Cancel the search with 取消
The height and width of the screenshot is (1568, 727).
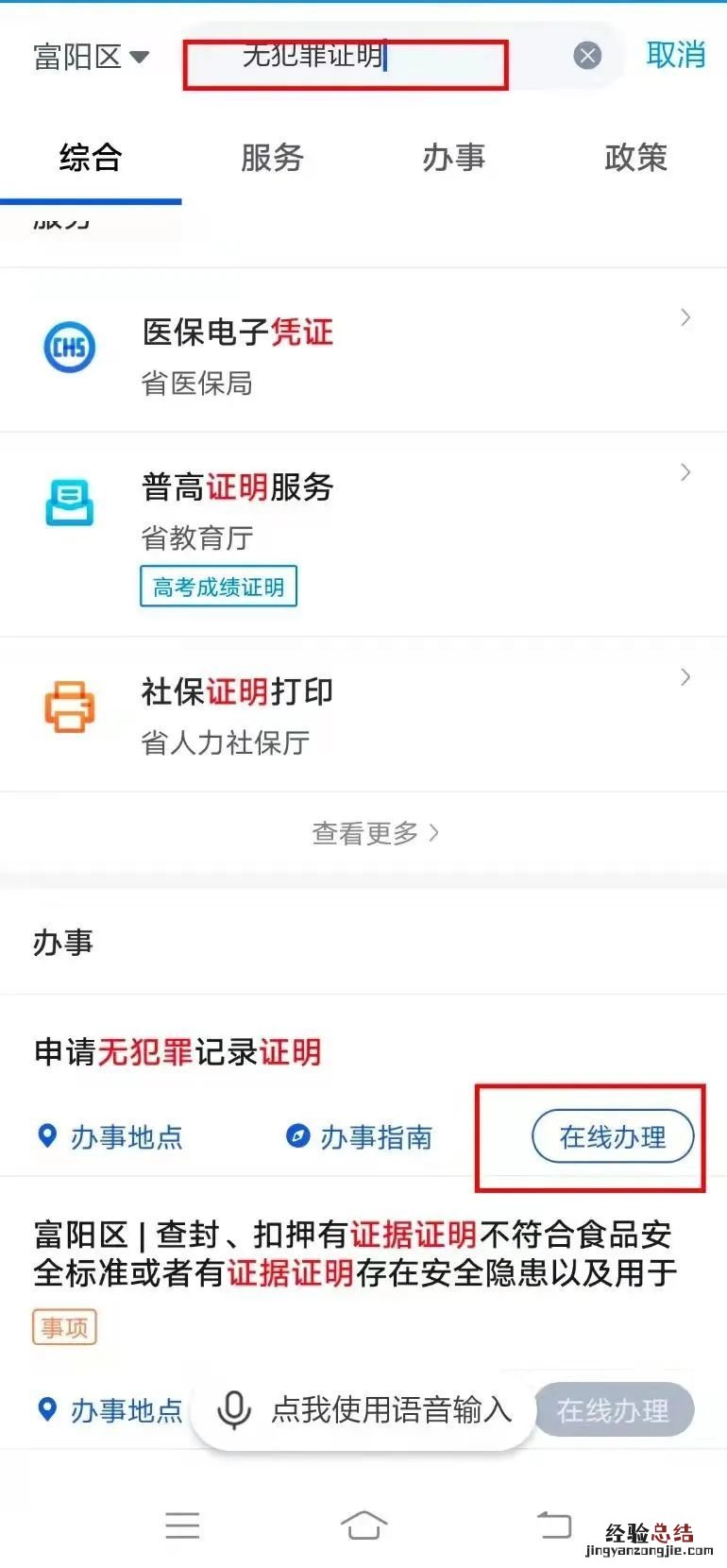pos(675,55)
